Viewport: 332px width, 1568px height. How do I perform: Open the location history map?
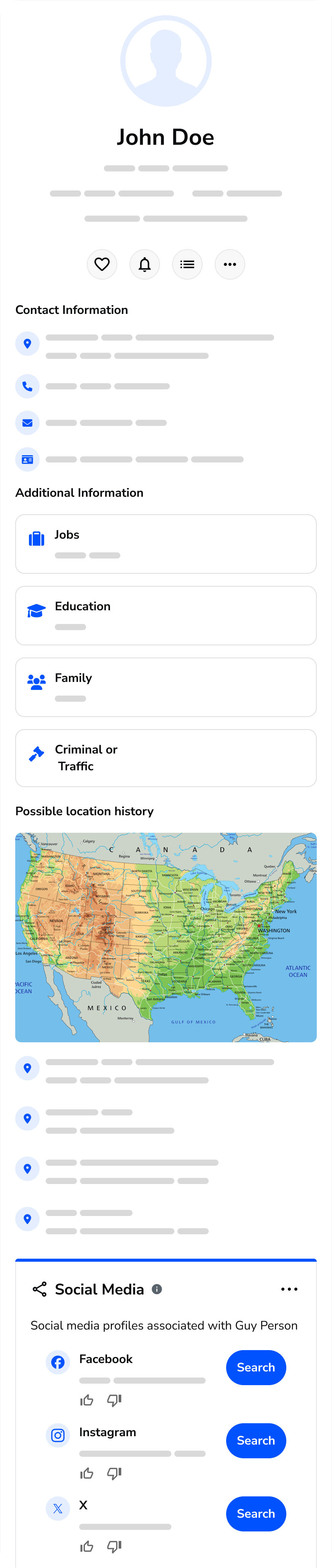(165, 937)
